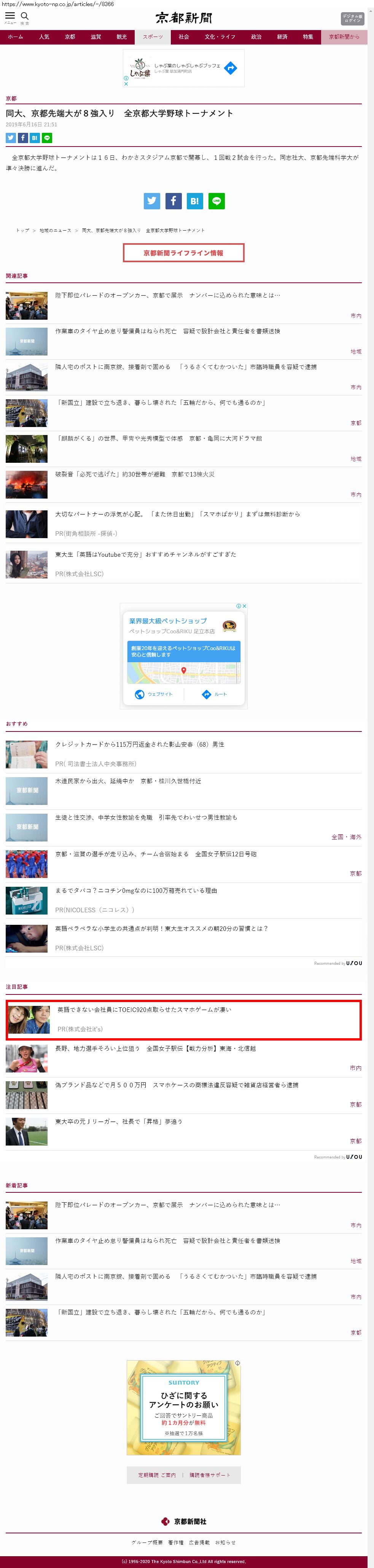Open TOEIC920点 スマホゲーム promoted article
Screen dimensions: 374x1568
144,1010
